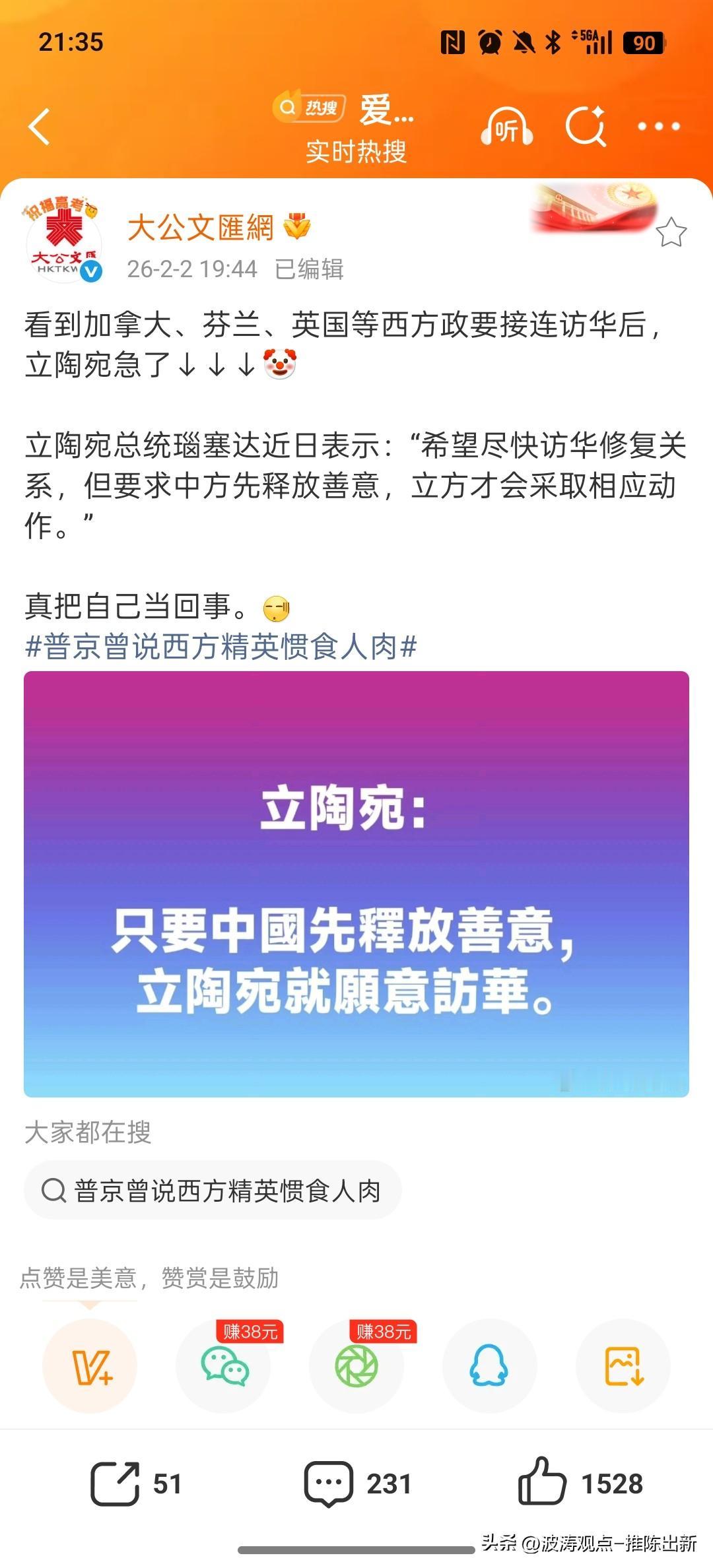Save the post as an image

622,1366
